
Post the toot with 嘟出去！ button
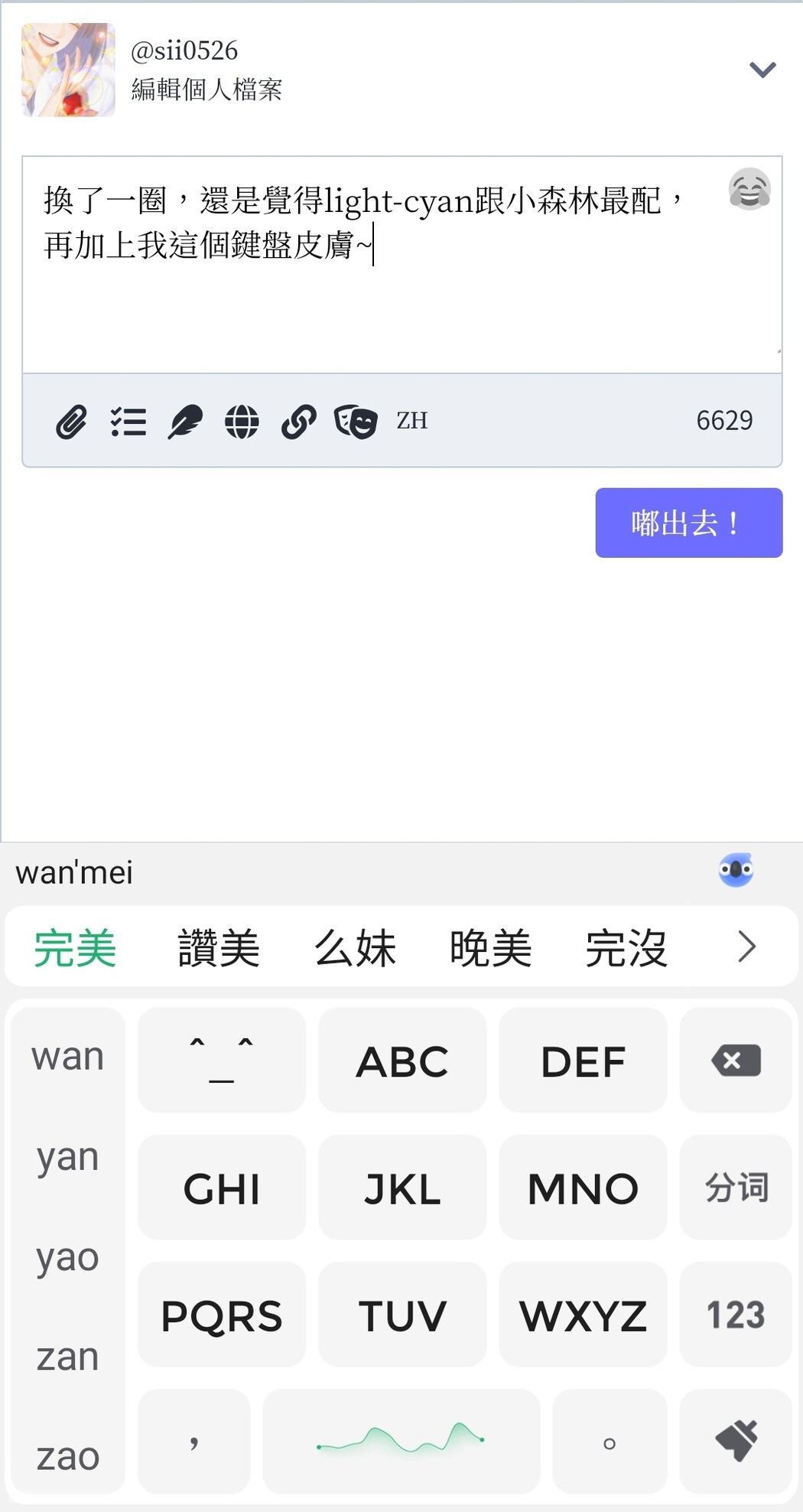tap(688, 523)
